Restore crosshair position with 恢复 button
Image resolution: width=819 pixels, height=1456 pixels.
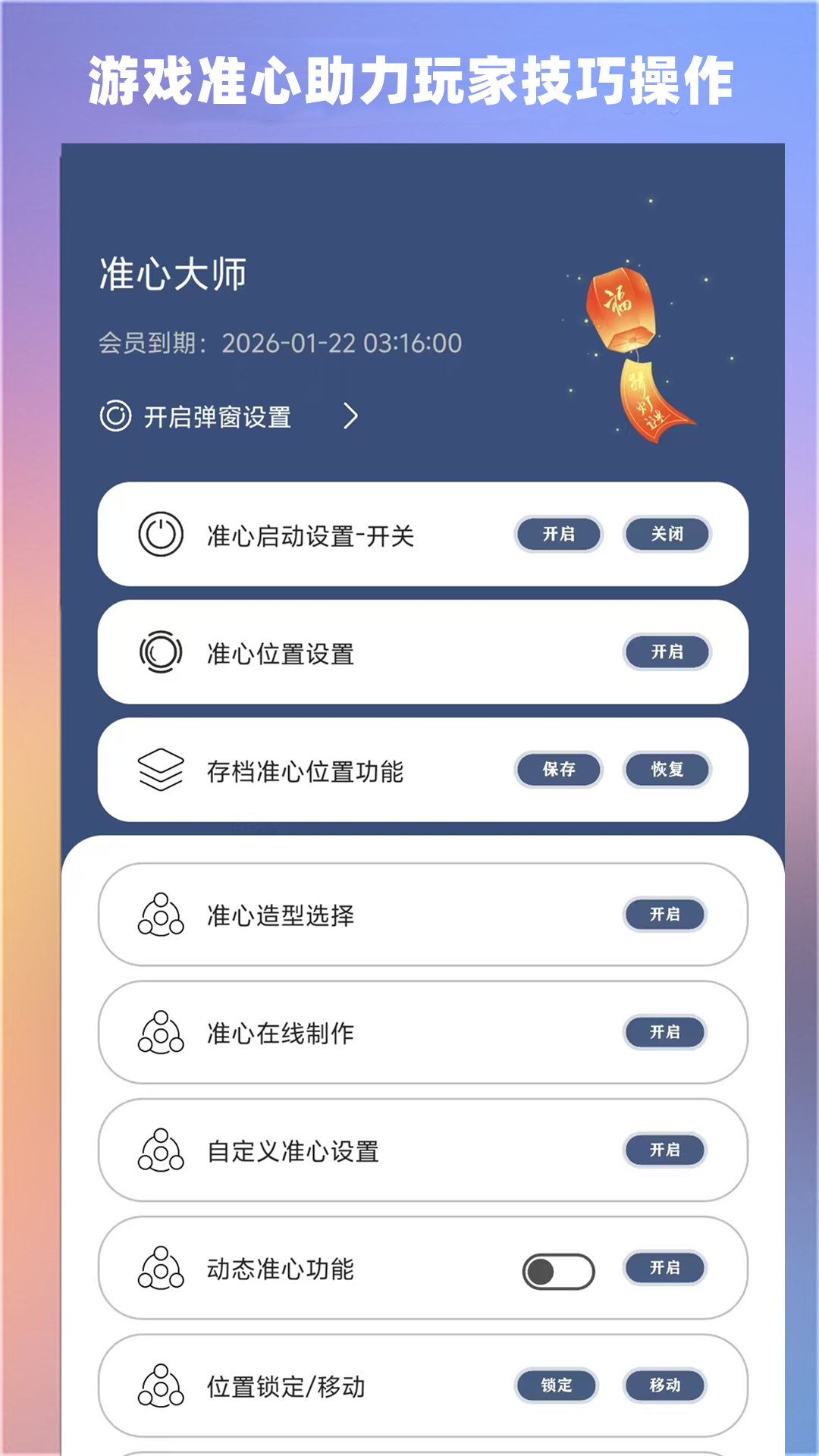(x=667, y=770)
